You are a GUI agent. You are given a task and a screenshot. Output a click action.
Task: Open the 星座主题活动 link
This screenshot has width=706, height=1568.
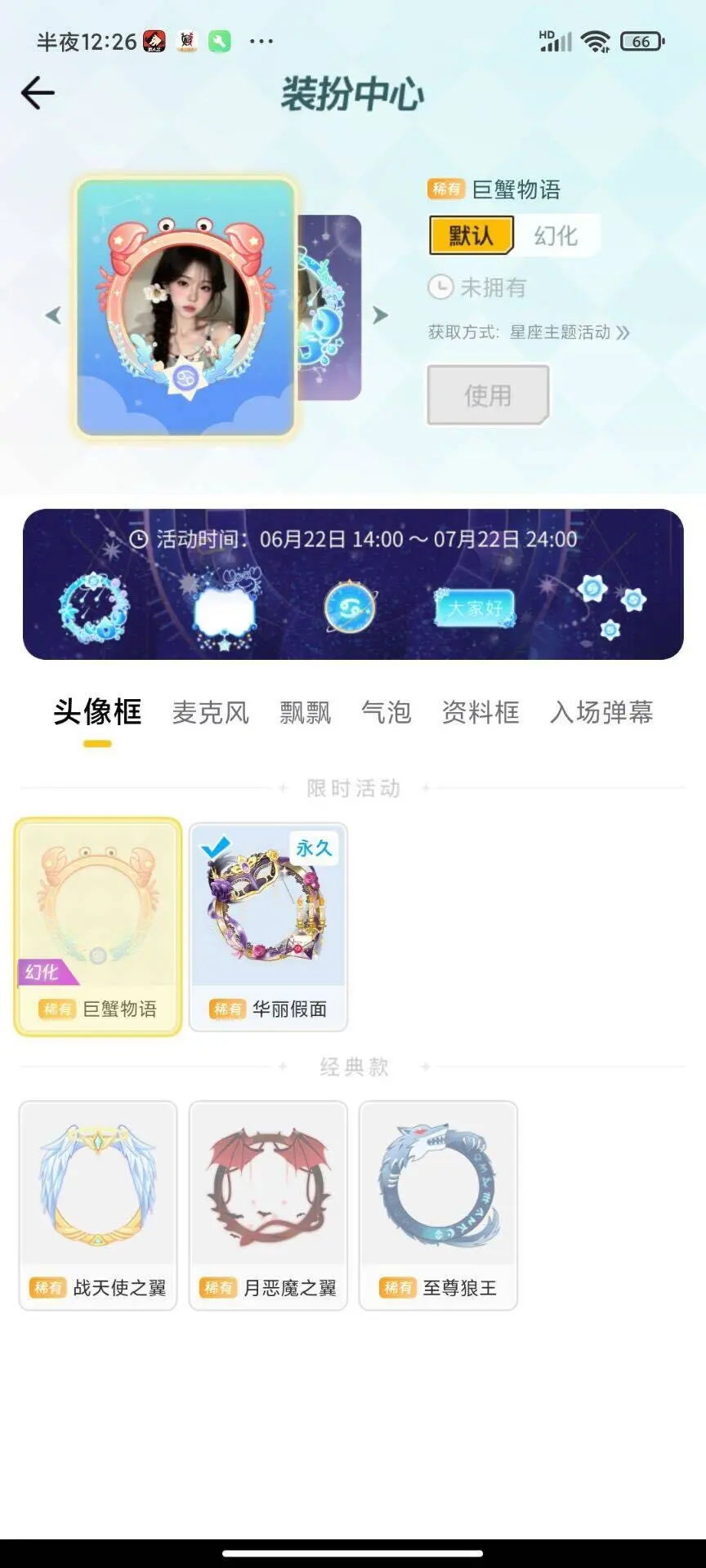point(570,332)
